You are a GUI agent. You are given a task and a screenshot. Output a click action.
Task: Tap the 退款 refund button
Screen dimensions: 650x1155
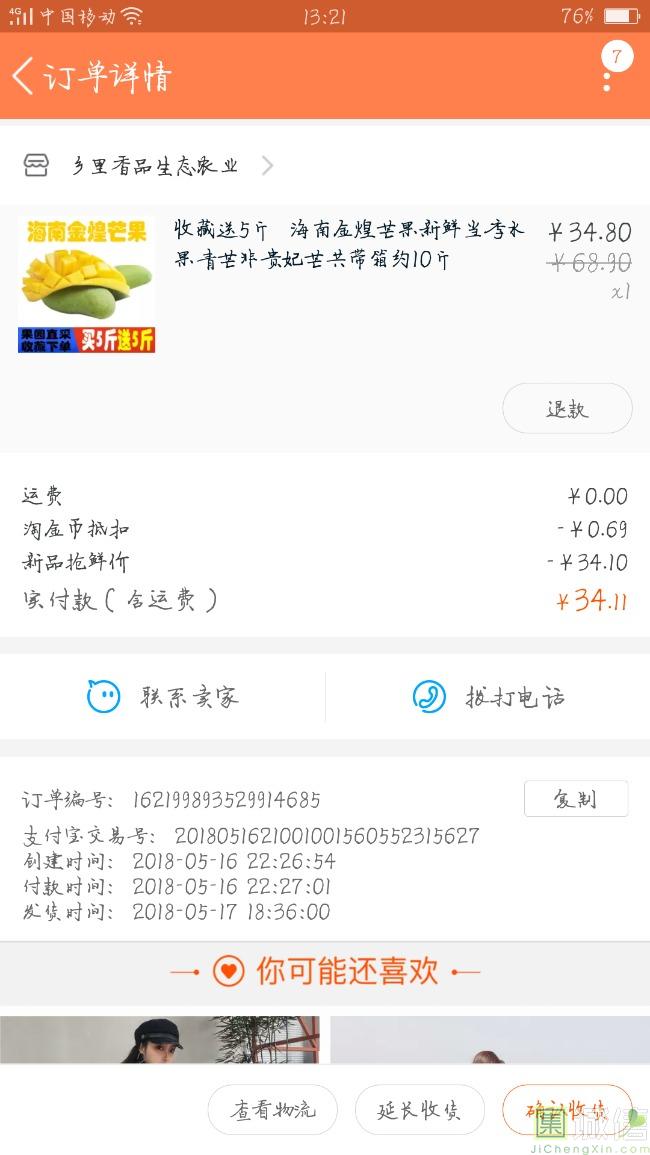[x=567, y=409]
